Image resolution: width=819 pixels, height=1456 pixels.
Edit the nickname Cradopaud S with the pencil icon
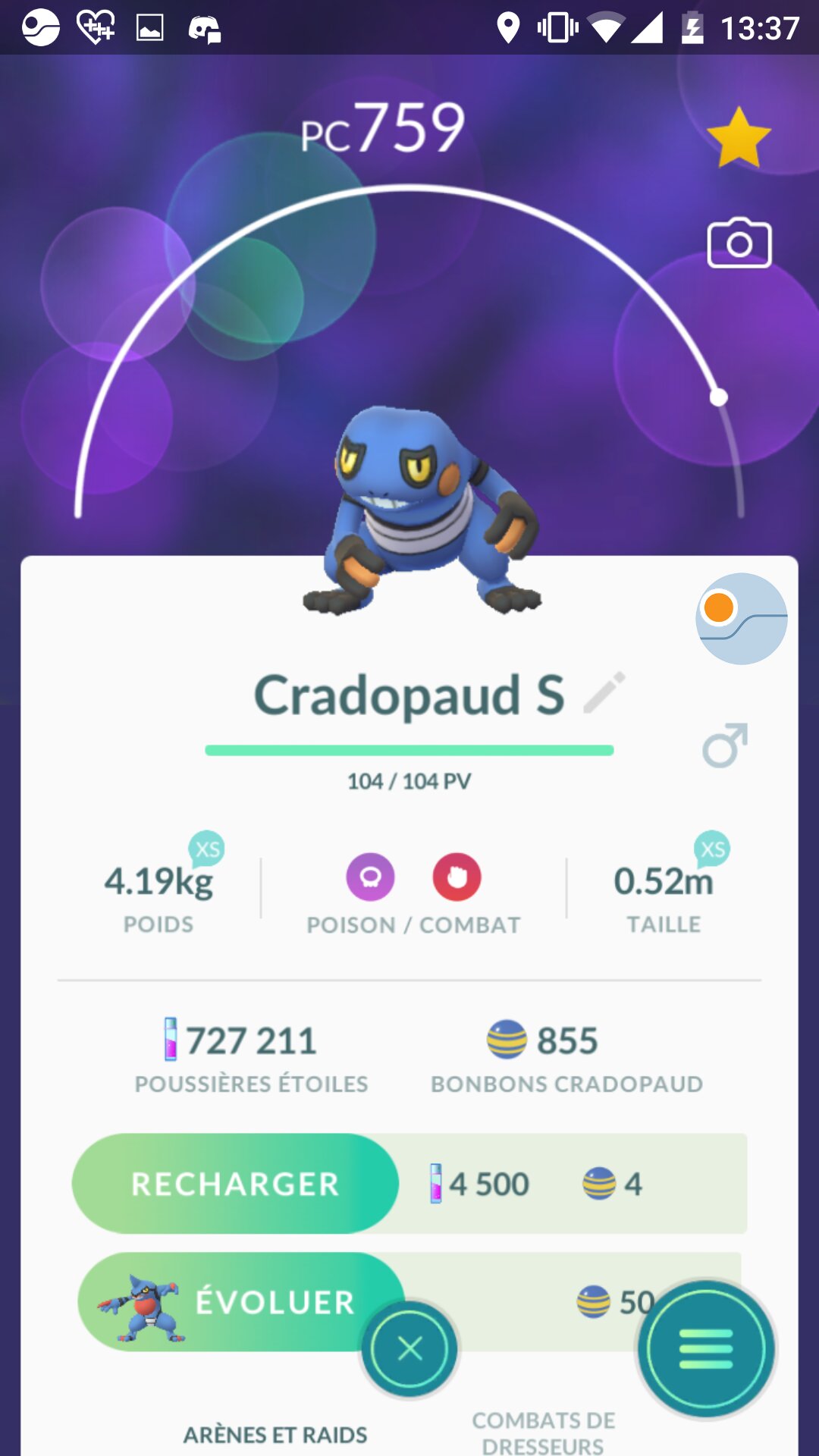pyautogui.click(x=604, y=692)
